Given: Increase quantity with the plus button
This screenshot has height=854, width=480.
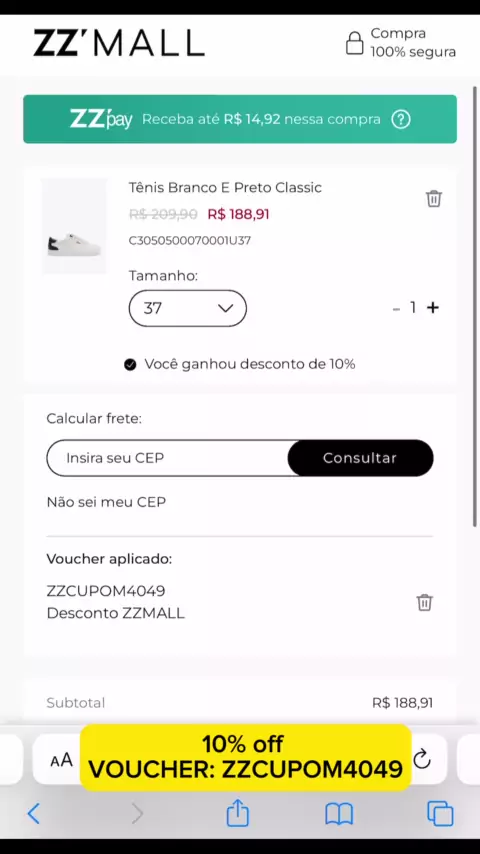Looking at the screenshot, I should 433,308.
